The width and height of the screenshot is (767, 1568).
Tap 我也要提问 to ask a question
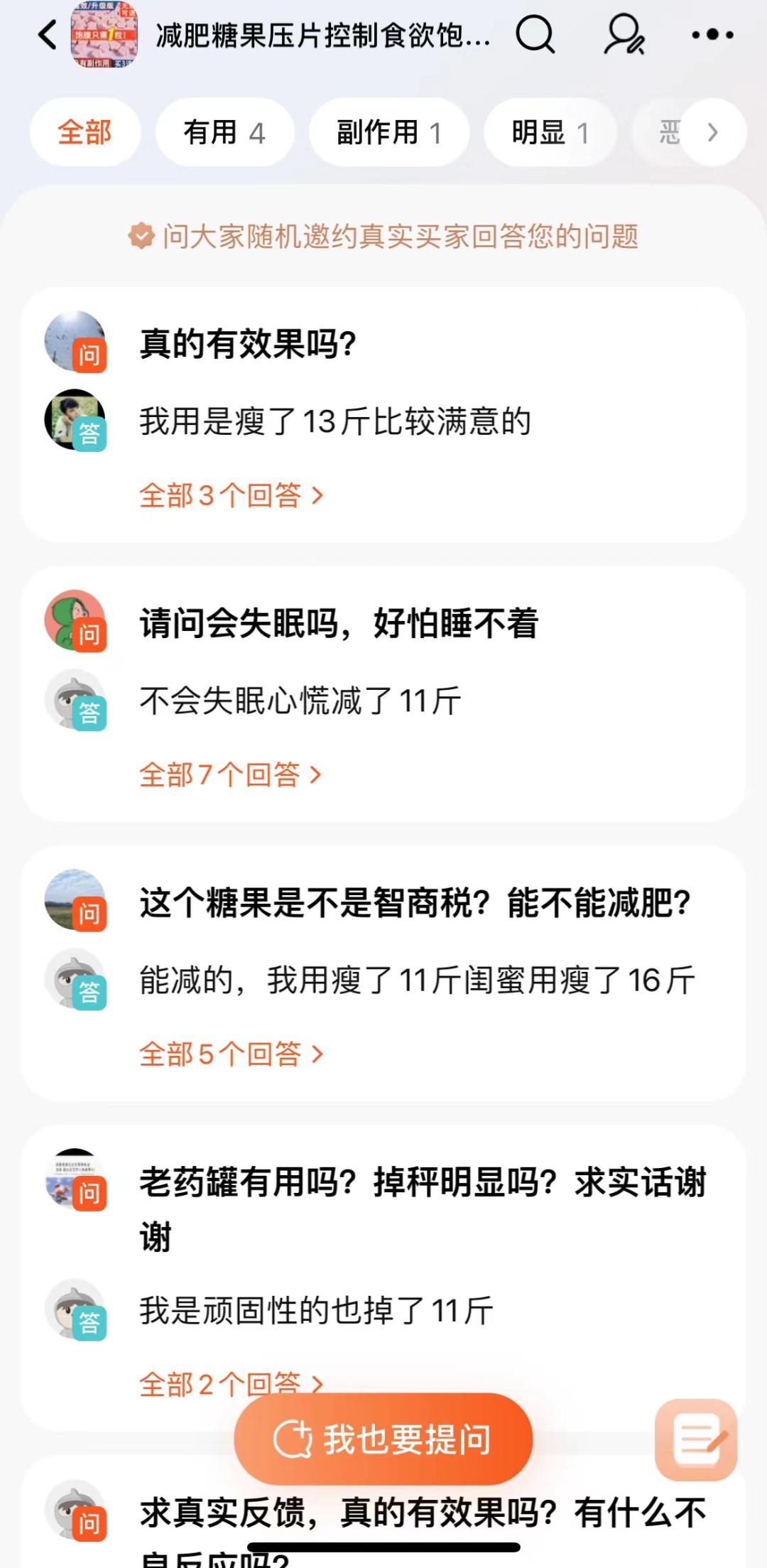point(383,1439)
